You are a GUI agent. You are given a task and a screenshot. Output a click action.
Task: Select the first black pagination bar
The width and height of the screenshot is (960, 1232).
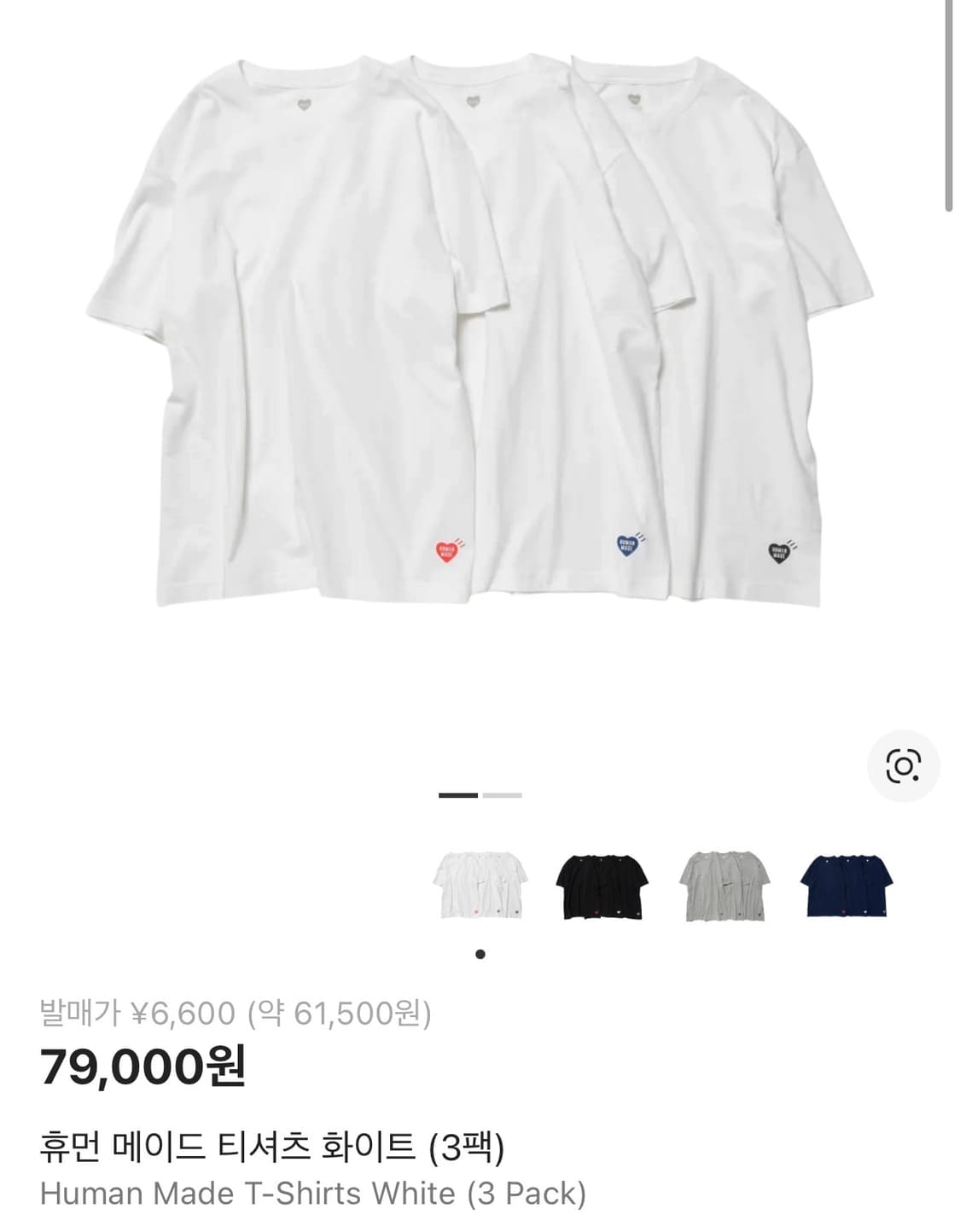[x=456, y=795]
